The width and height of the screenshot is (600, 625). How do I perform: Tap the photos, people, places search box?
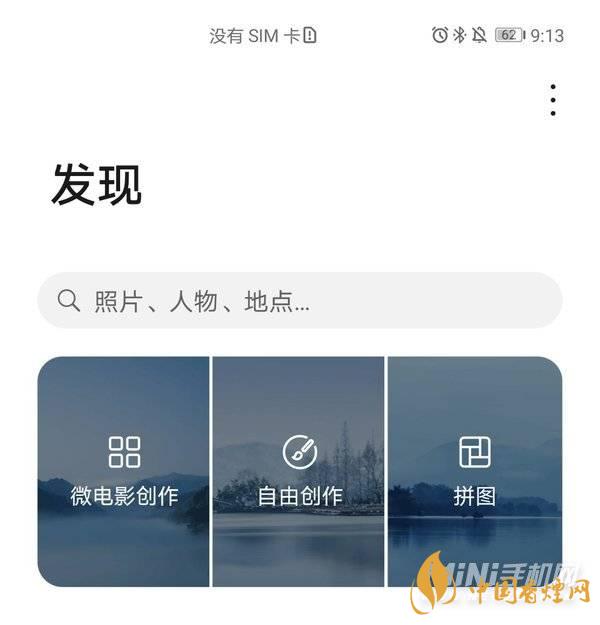pyautogui.click(x=300, y=300)
